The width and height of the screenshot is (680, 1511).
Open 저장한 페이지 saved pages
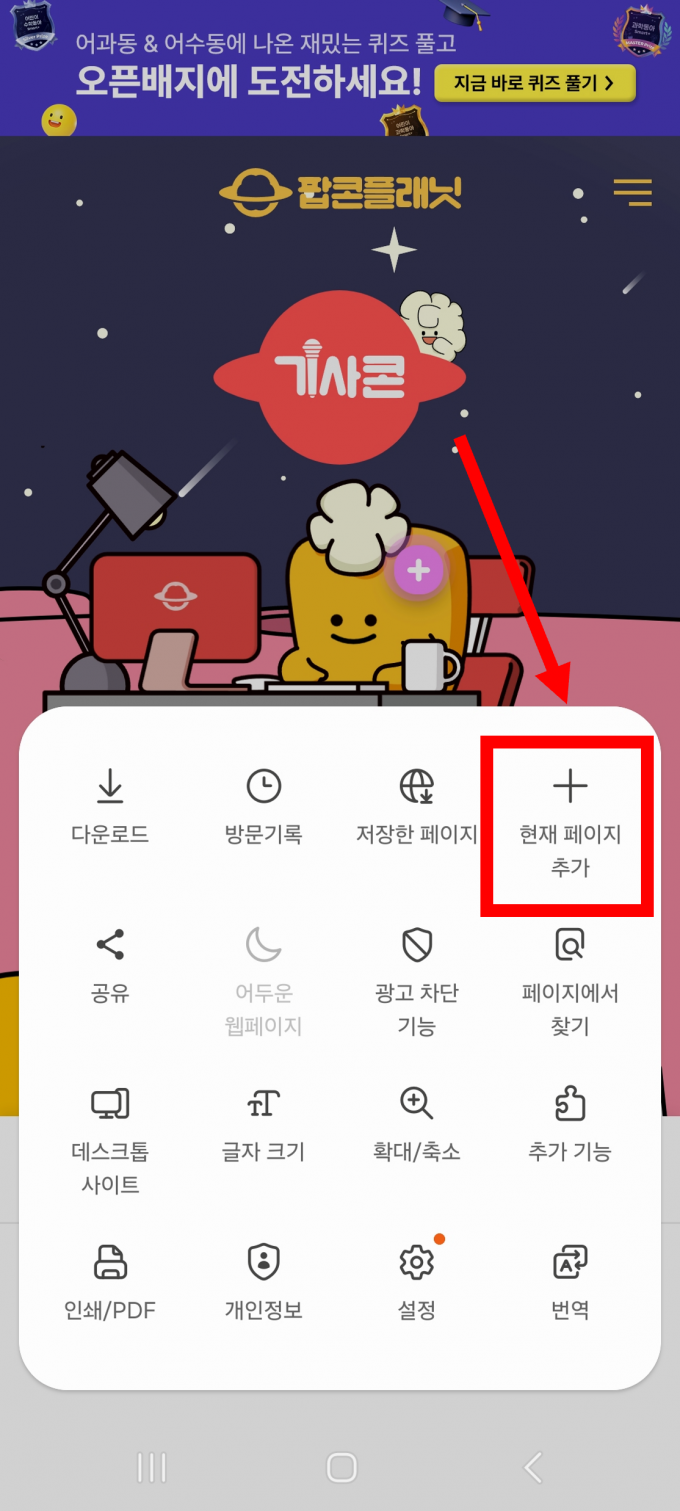click(x=417, y=807)
